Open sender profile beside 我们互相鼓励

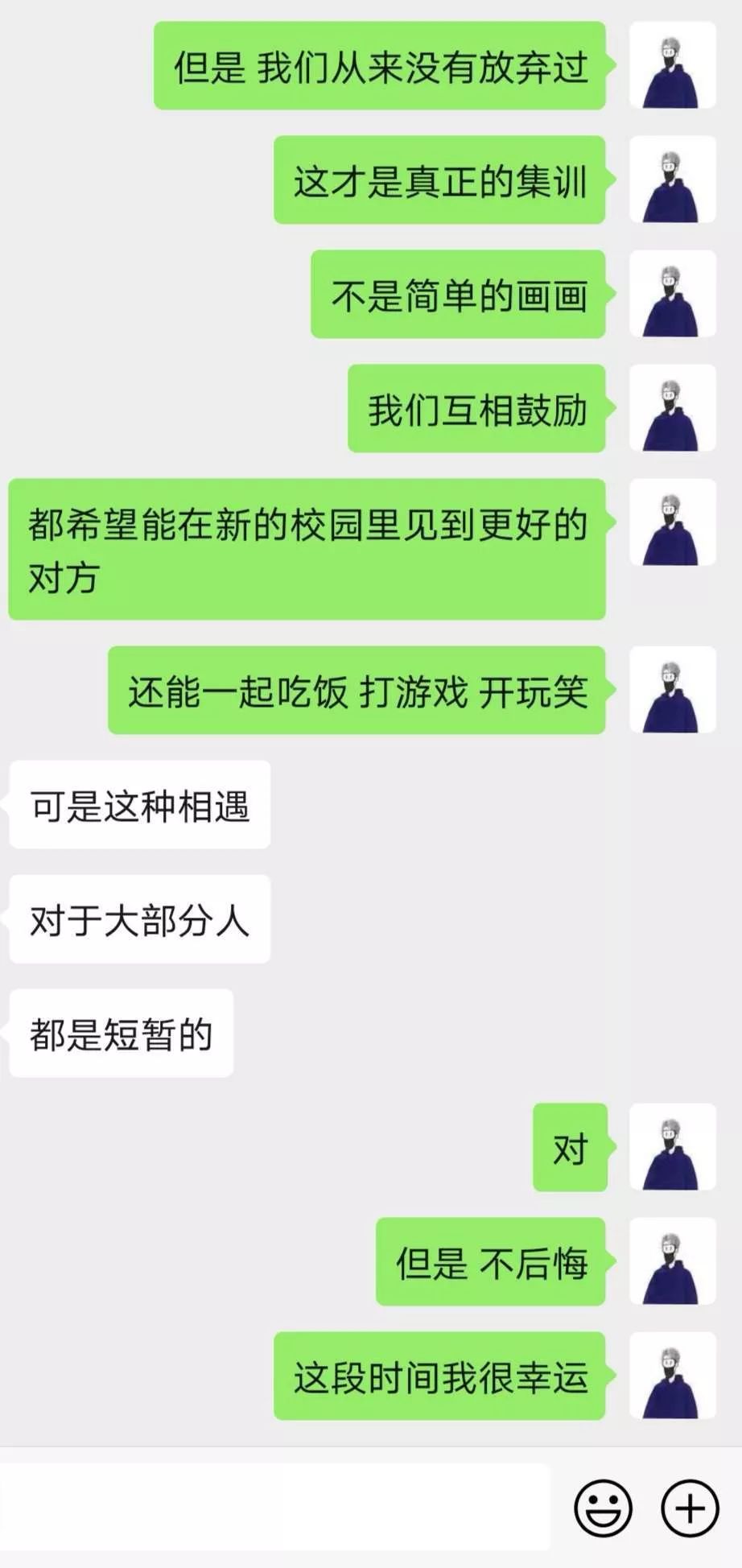tap(673, 408)
